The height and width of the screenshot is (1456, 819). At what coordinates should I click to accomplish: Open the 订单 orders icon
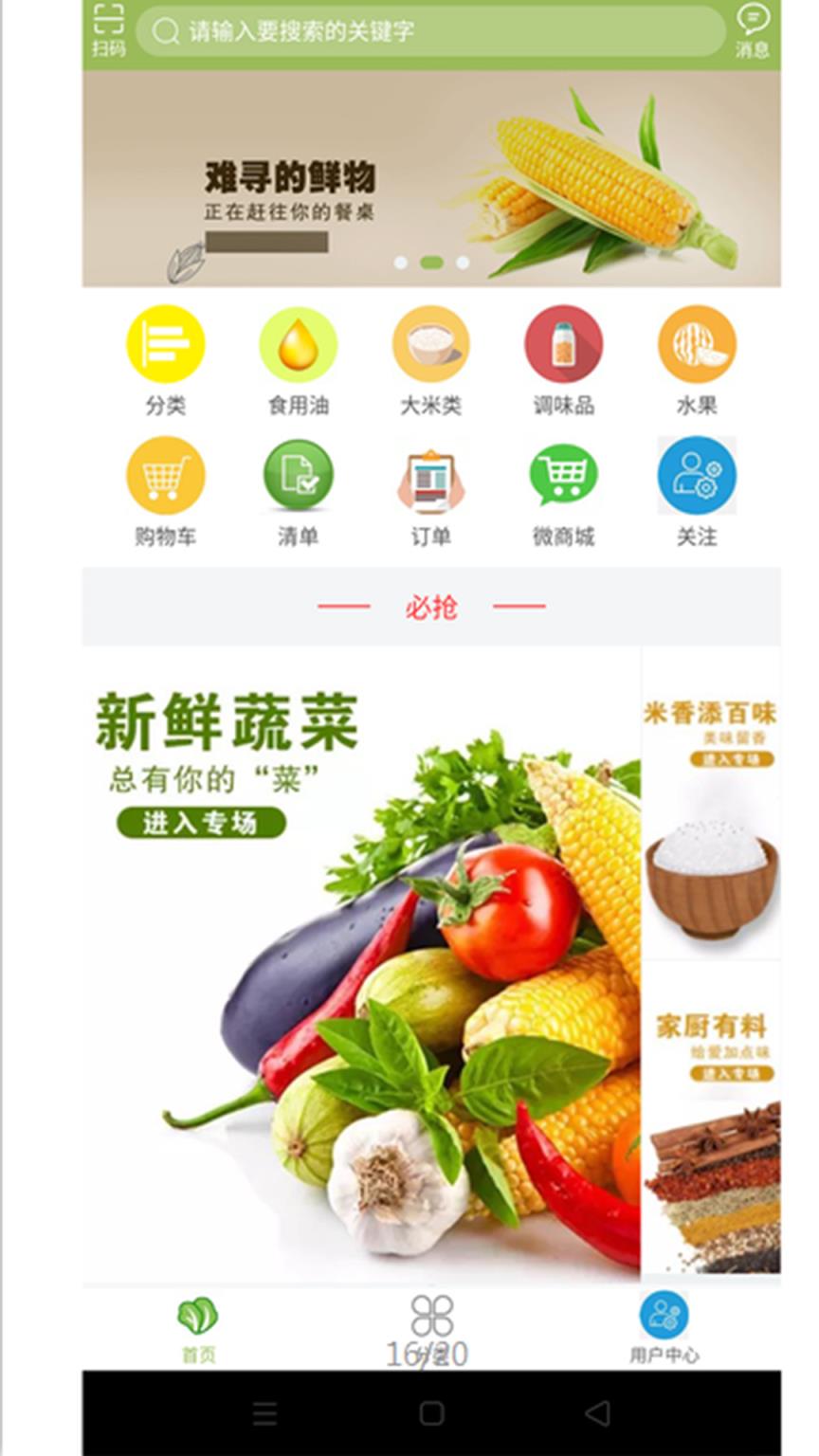430,477
